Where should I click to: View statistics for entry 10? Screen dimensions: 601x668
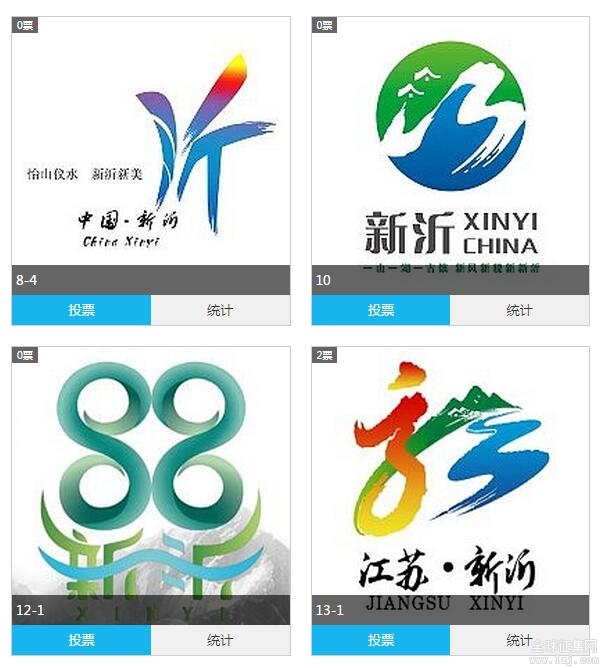pyautogui.click(x=519, y=310)
